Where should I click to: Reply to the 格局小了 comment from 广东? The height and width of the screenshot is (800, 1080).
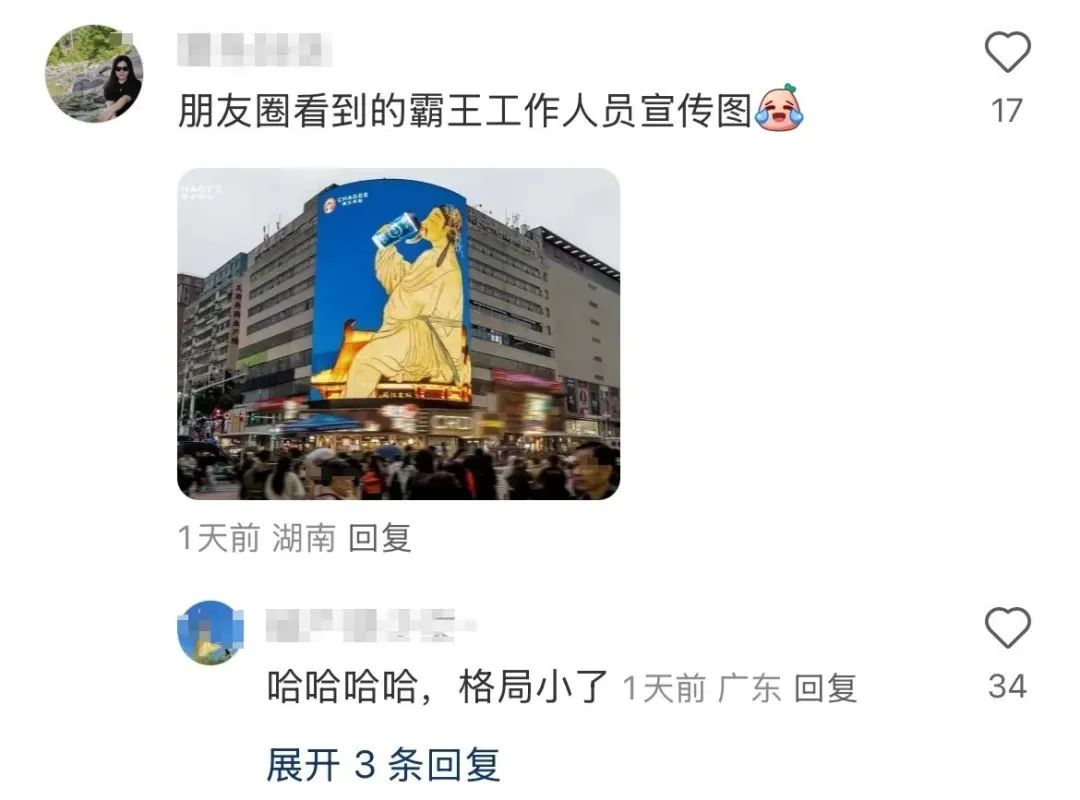pyautogui.click(x=825, y=688)
